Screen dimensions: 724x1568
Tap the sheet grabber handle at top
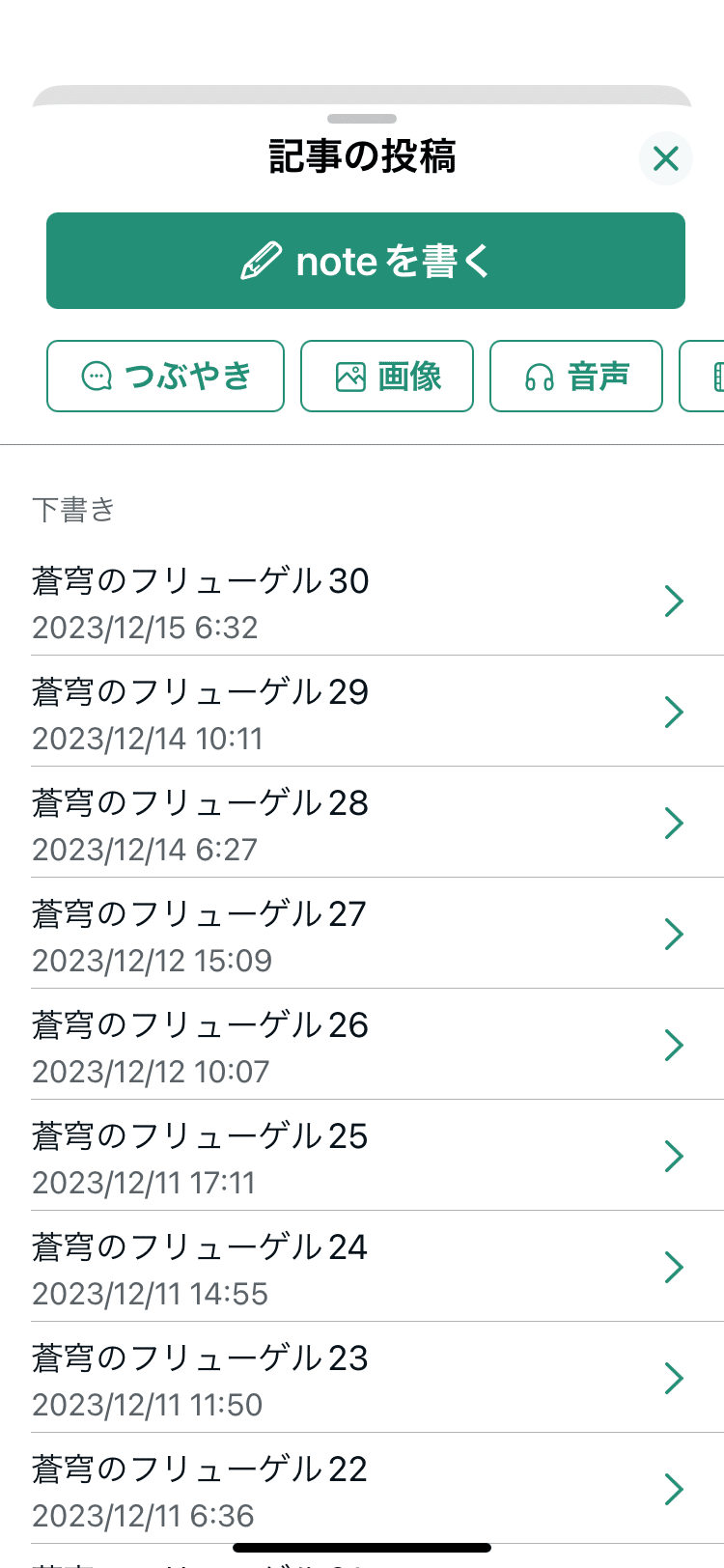362,118
